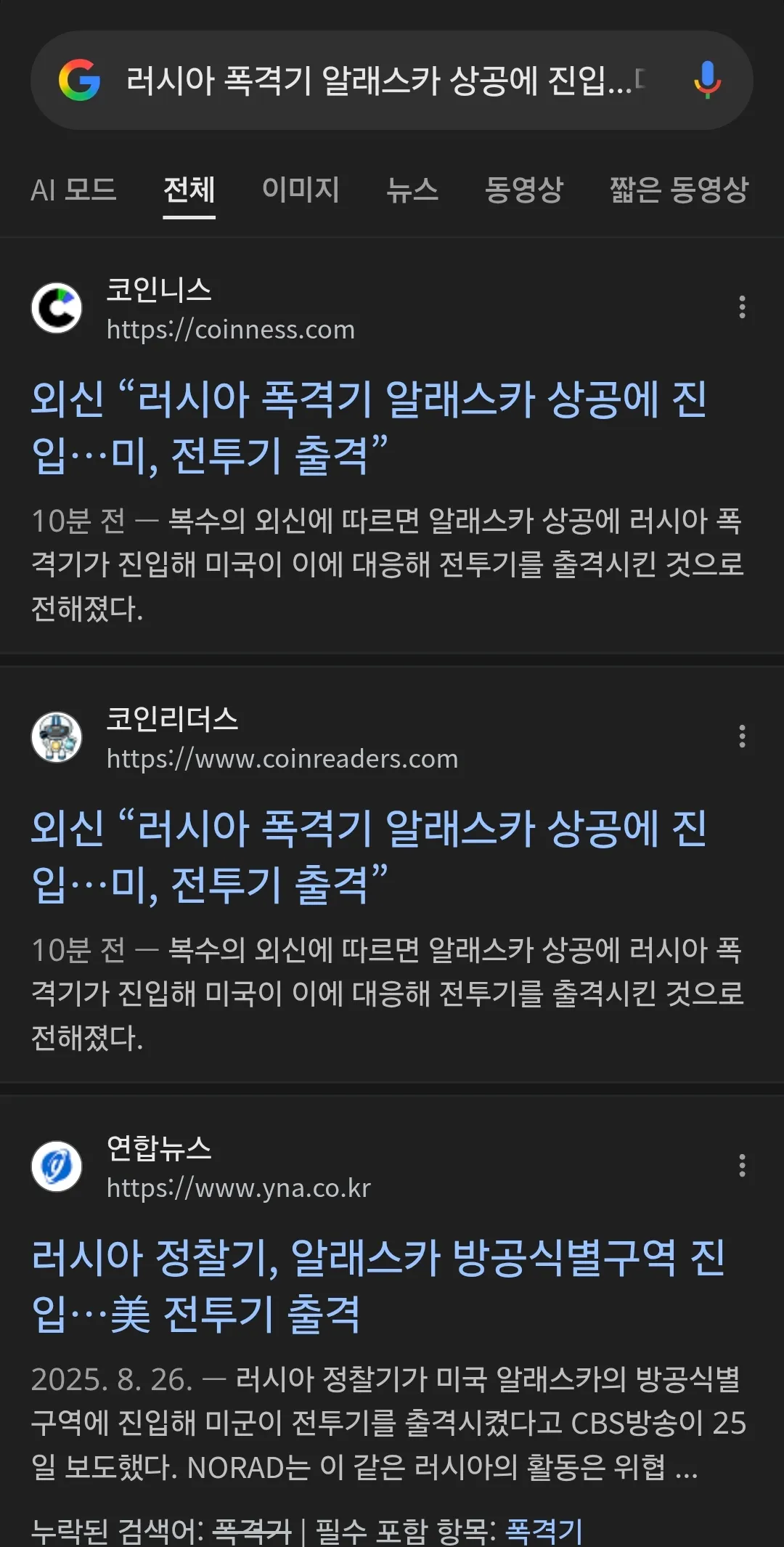Image resolution: width=784 pixels, height=1547 pixels.
Task: Switch to the 동영상 tab
Action: [524, 190]
